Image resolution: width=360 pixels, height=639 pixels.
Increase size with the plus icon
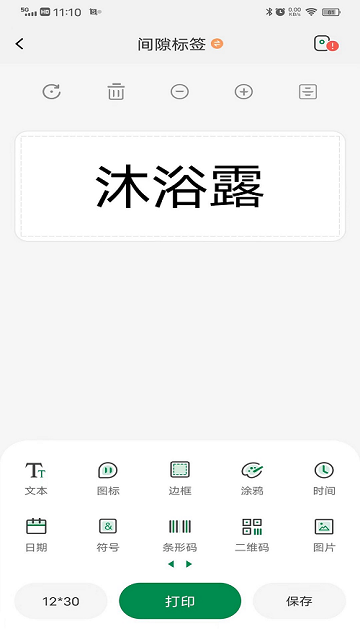pos(244,91)
